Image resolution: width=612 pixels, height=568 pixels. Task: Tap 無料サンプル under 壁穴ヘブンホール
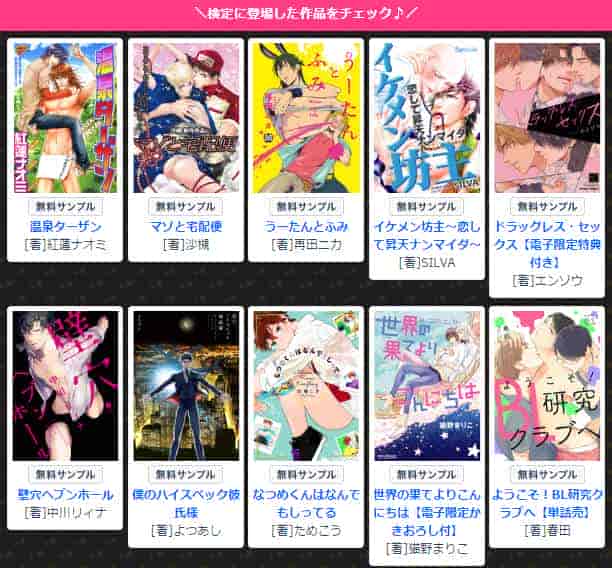(65, 474)
